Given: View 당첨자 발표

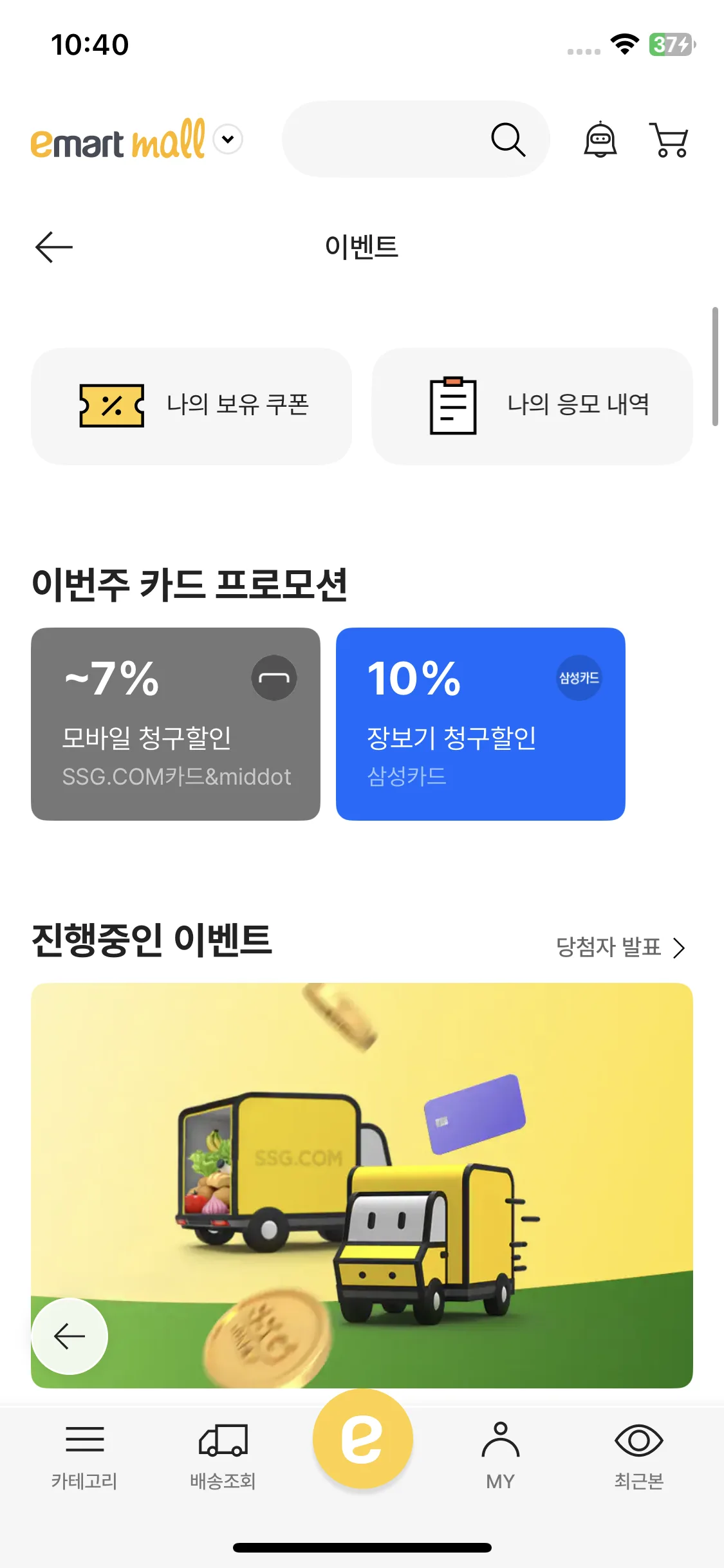Looking at the screenshot, I should (620, 947).
